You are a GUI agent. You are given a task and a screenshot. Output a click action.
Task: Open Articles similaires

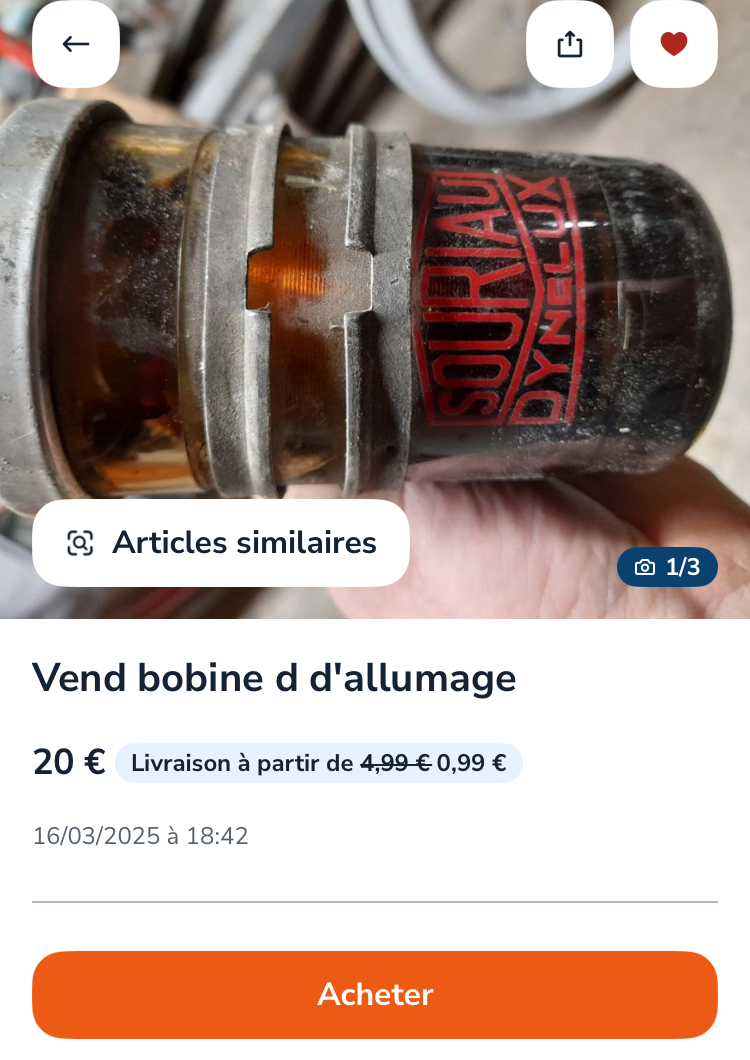tap(221, 543)
